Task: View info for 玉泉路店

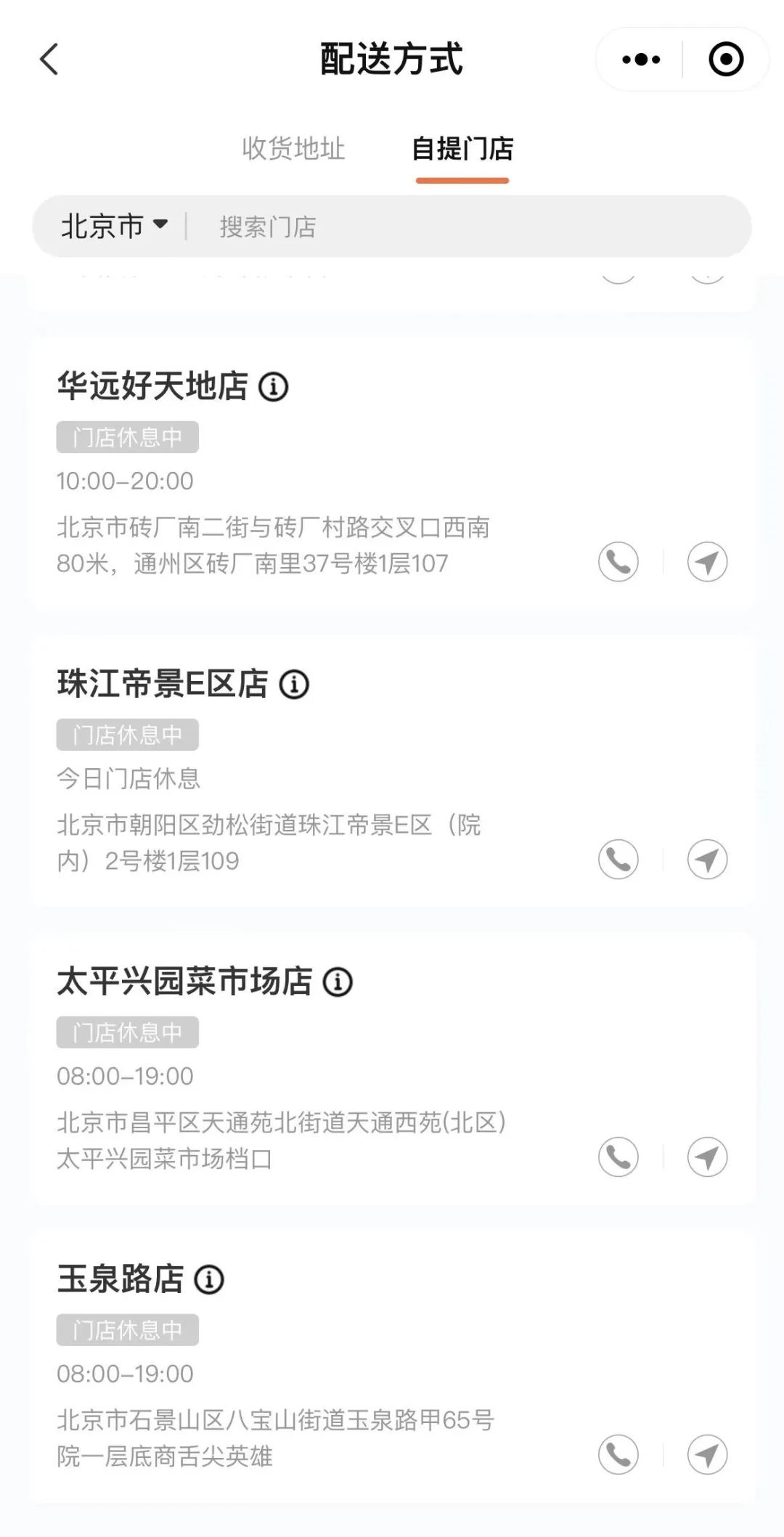Action: tap(208, 1279)
